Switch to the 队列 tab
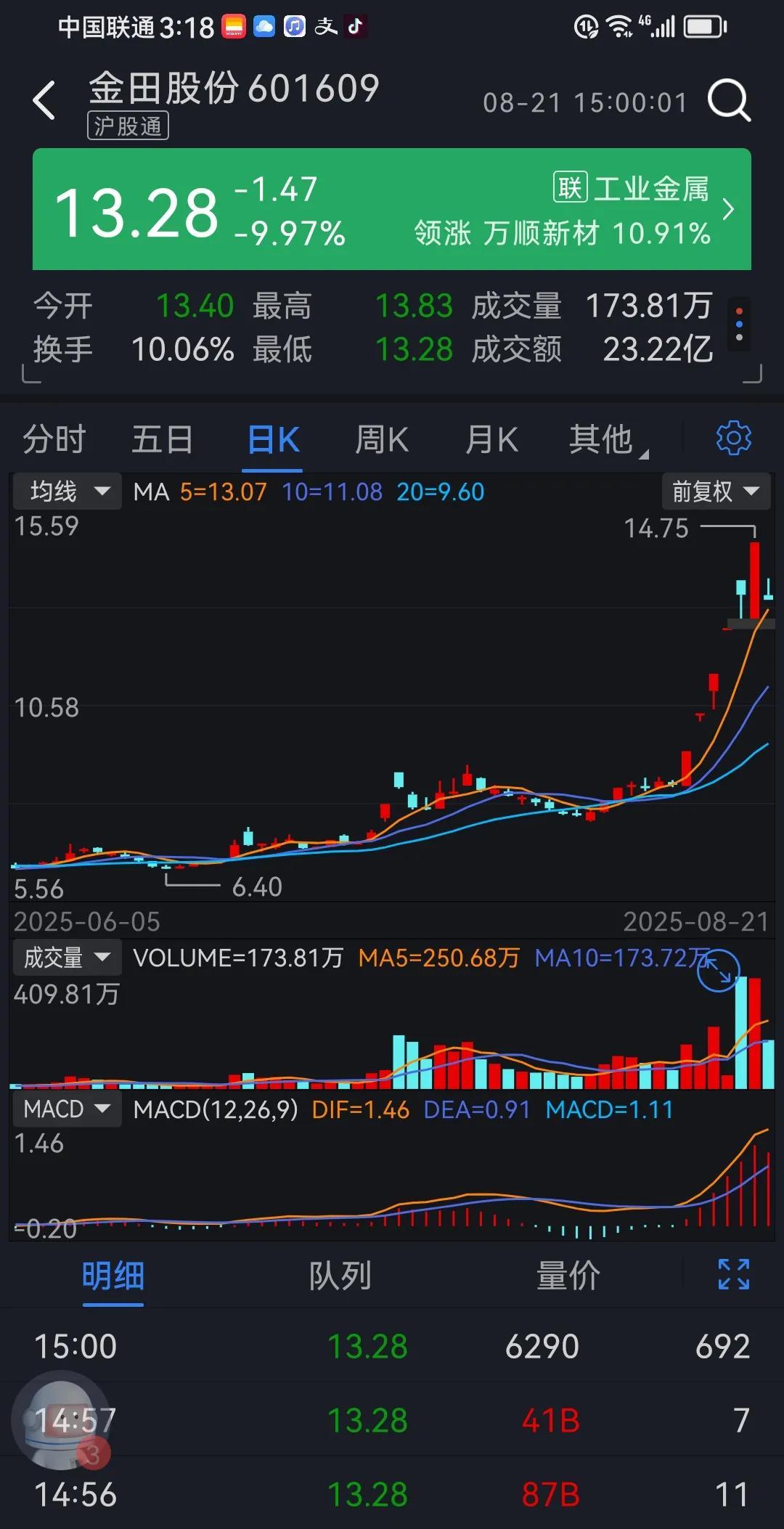The image size is (784, 1529). pyautogui.click(x=340, y=1276)
